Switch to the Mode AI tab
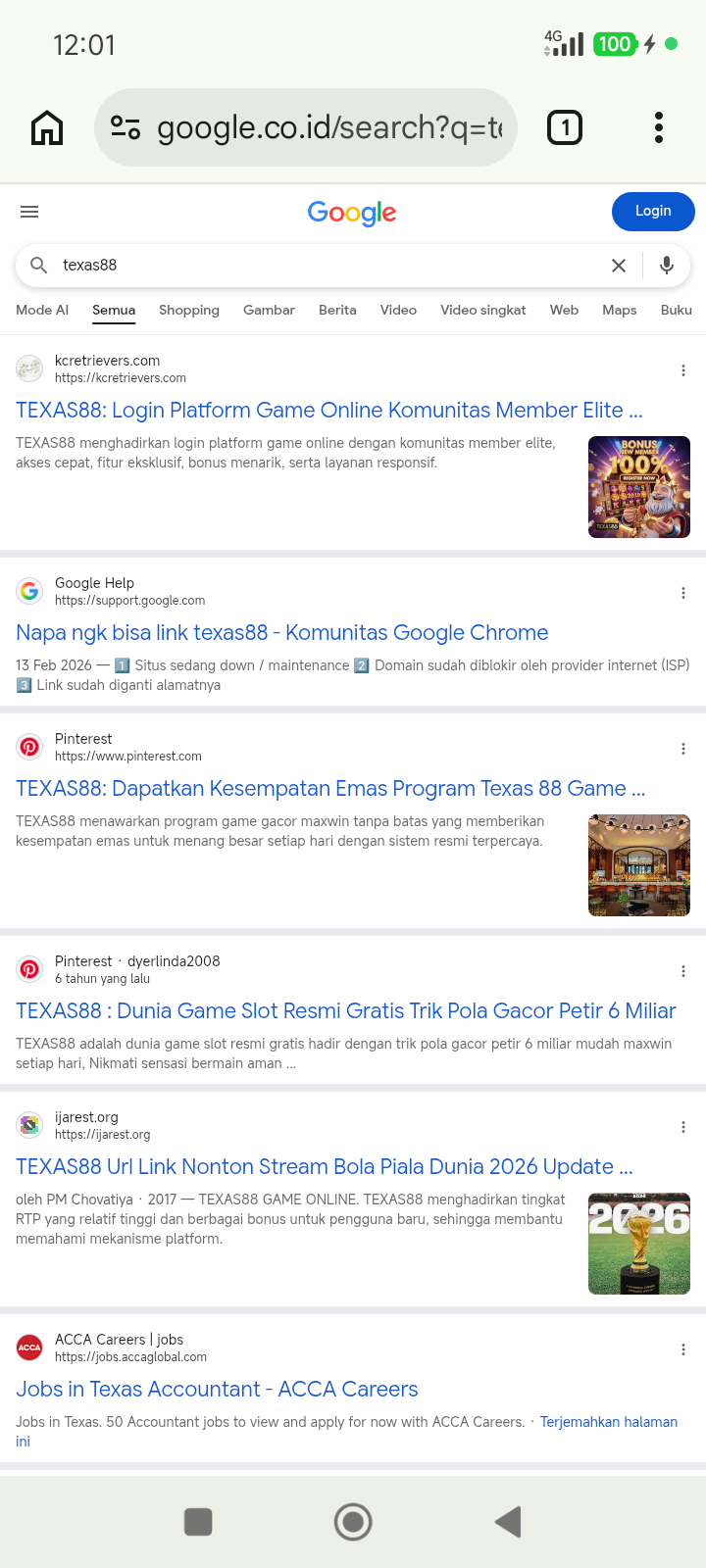The width and height of the screenshot is (706, 1568). pos(42,310)
